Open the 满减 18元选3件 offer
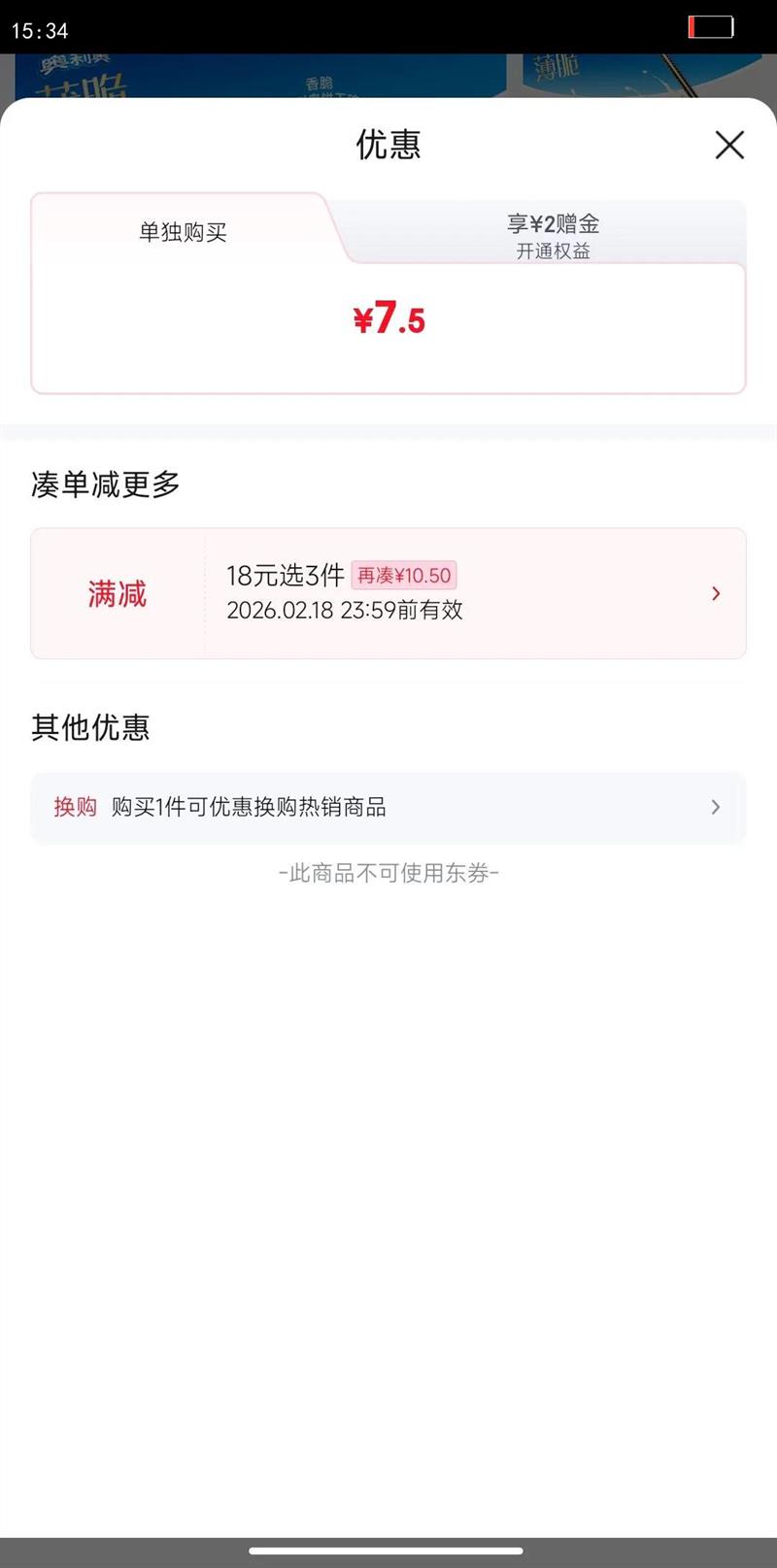The width and height of the screenshot is (777, 1568). pyautogui.click(x=388, y=593)
